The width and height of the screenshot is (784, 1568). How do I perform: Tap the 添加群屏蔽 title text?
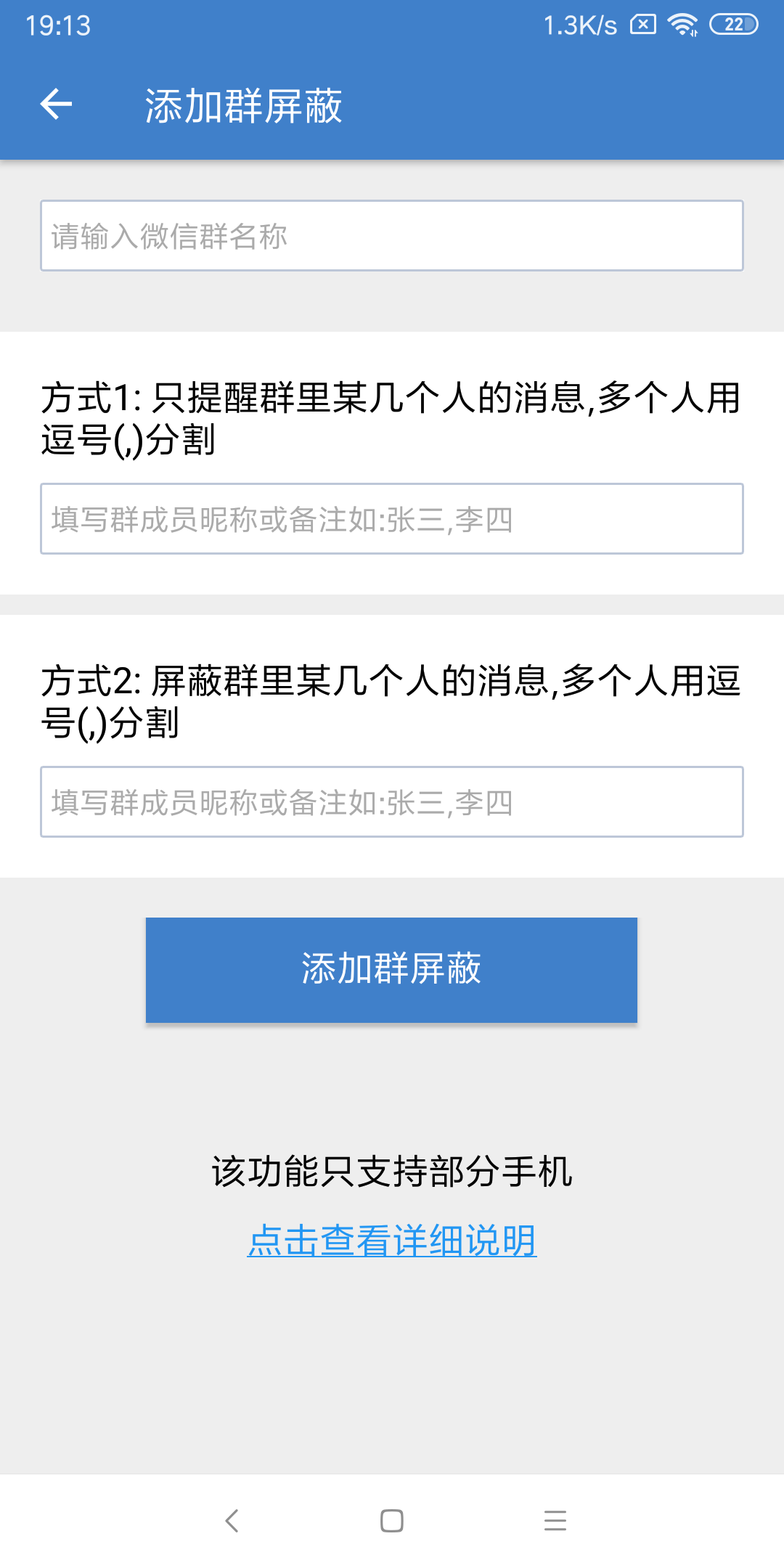tap(243, 105)
